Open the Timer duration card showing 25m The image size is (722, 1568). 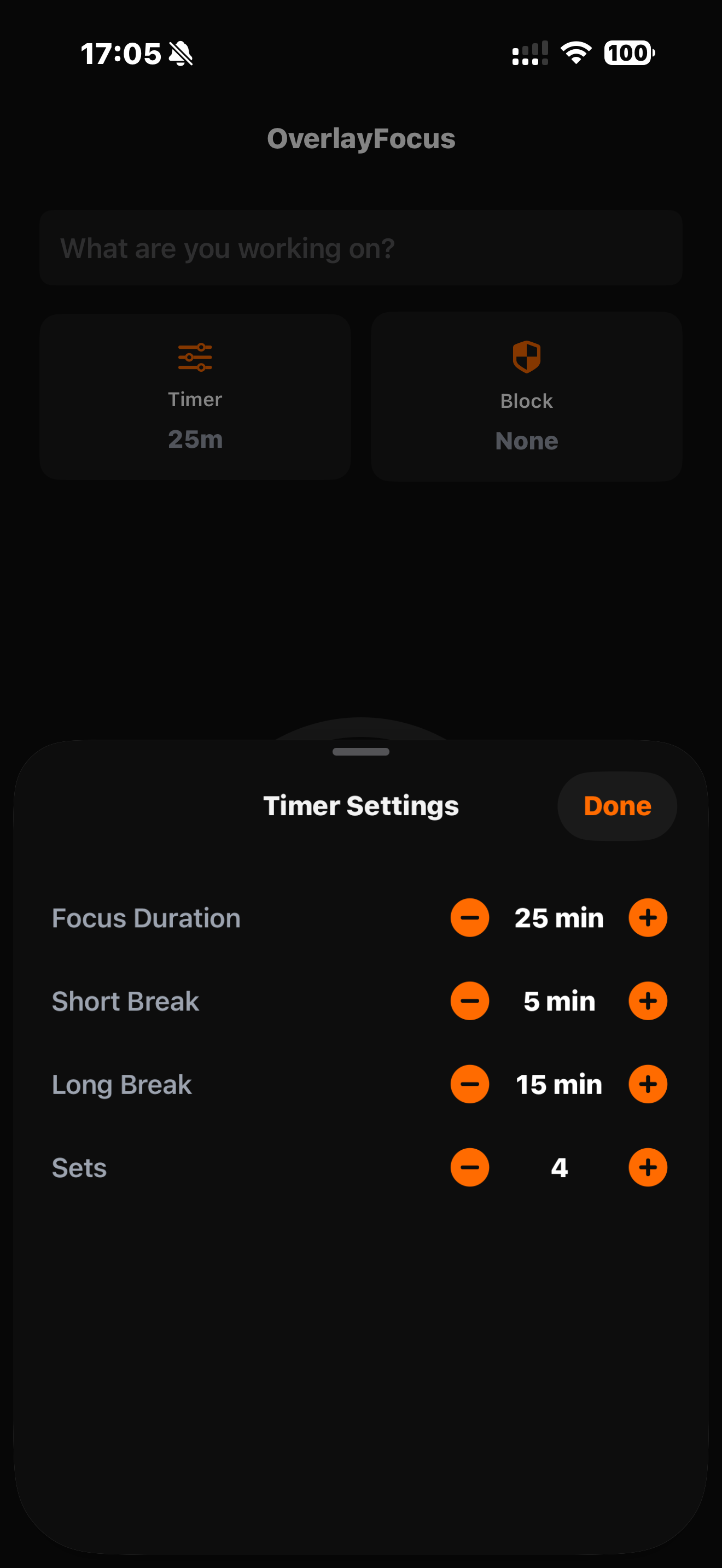(x=194, y=396)
